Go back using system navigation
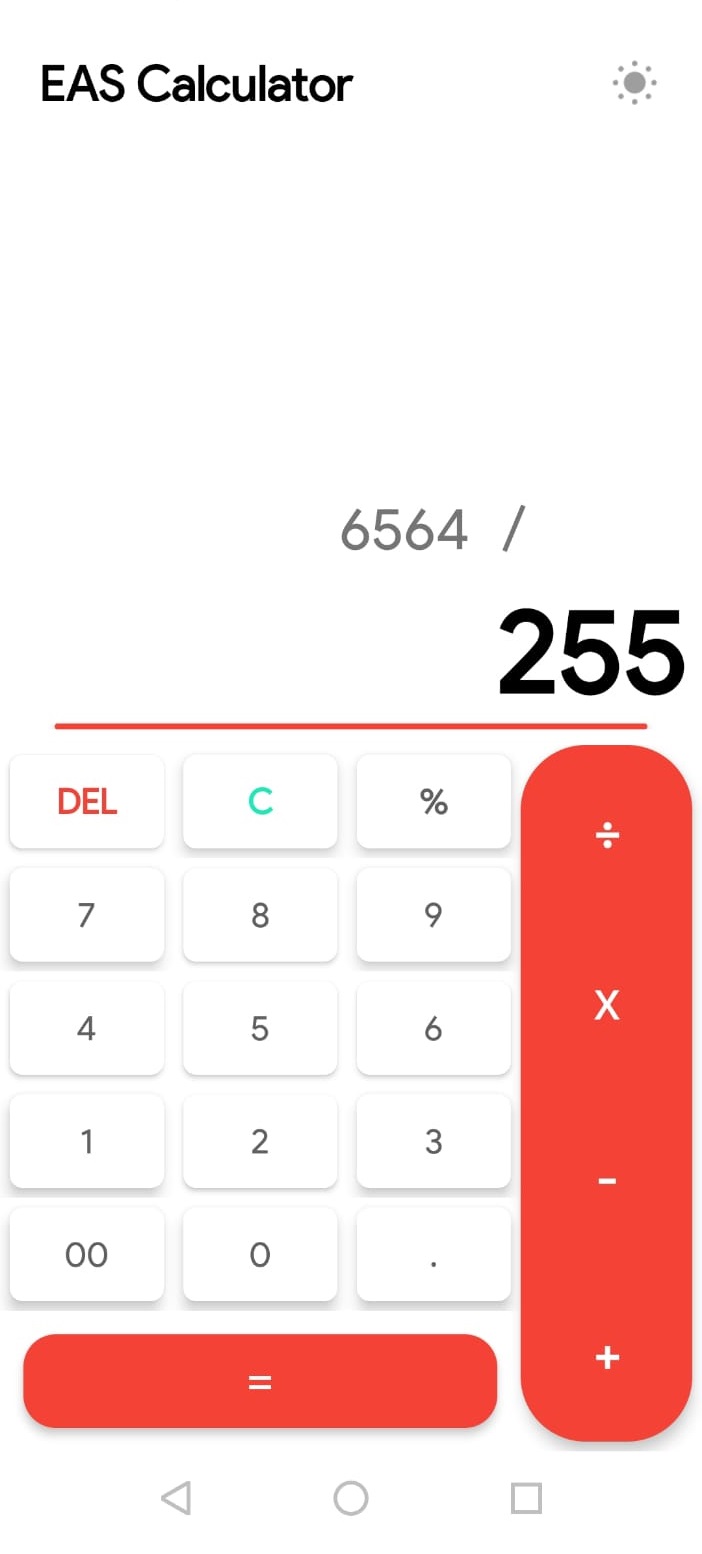Image resolution: width=702 pixels, height=1554 pixels. 176,1498
